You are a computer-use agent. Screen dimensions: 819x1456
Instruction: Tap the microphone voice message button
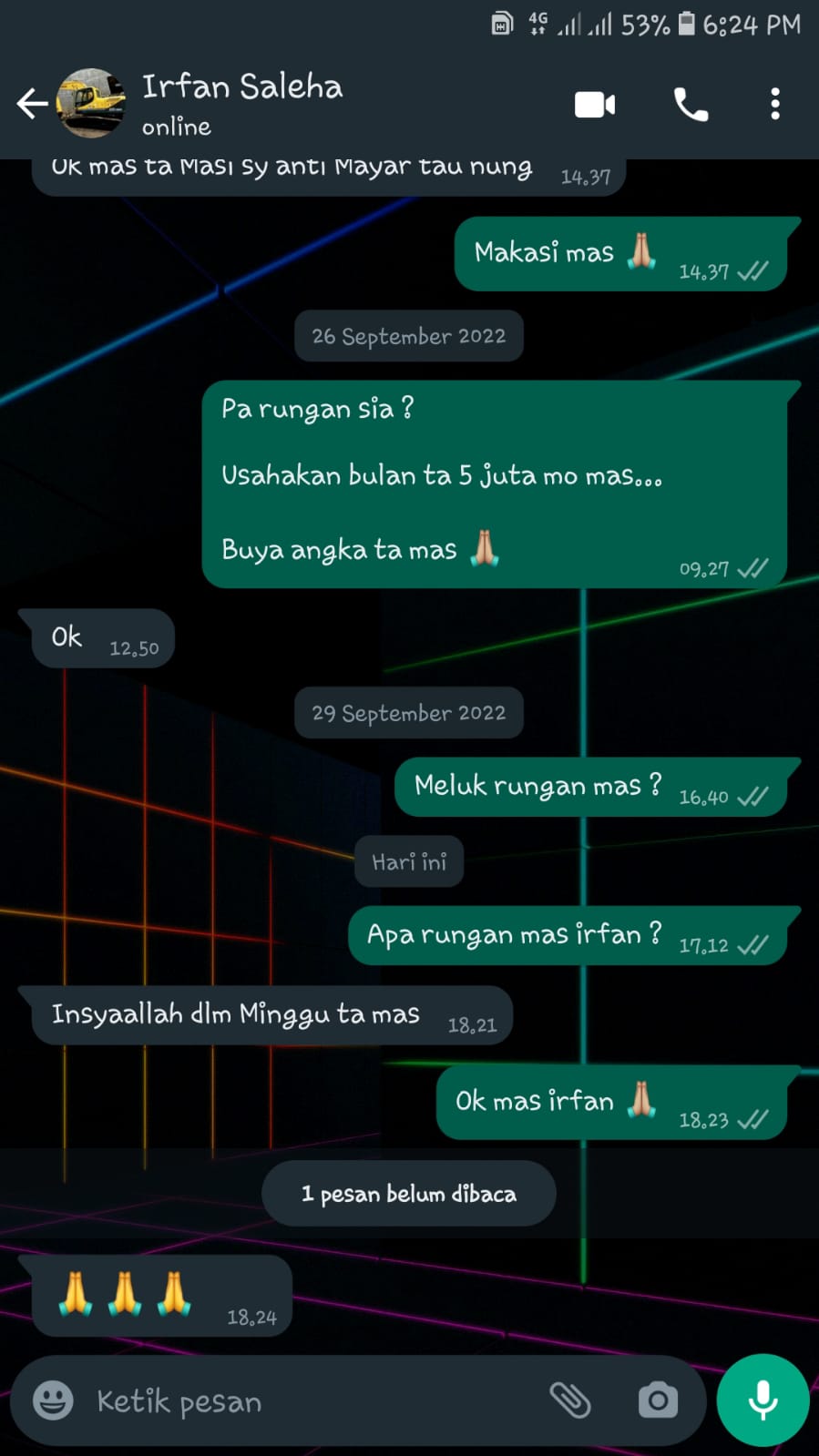[763, 1400]
